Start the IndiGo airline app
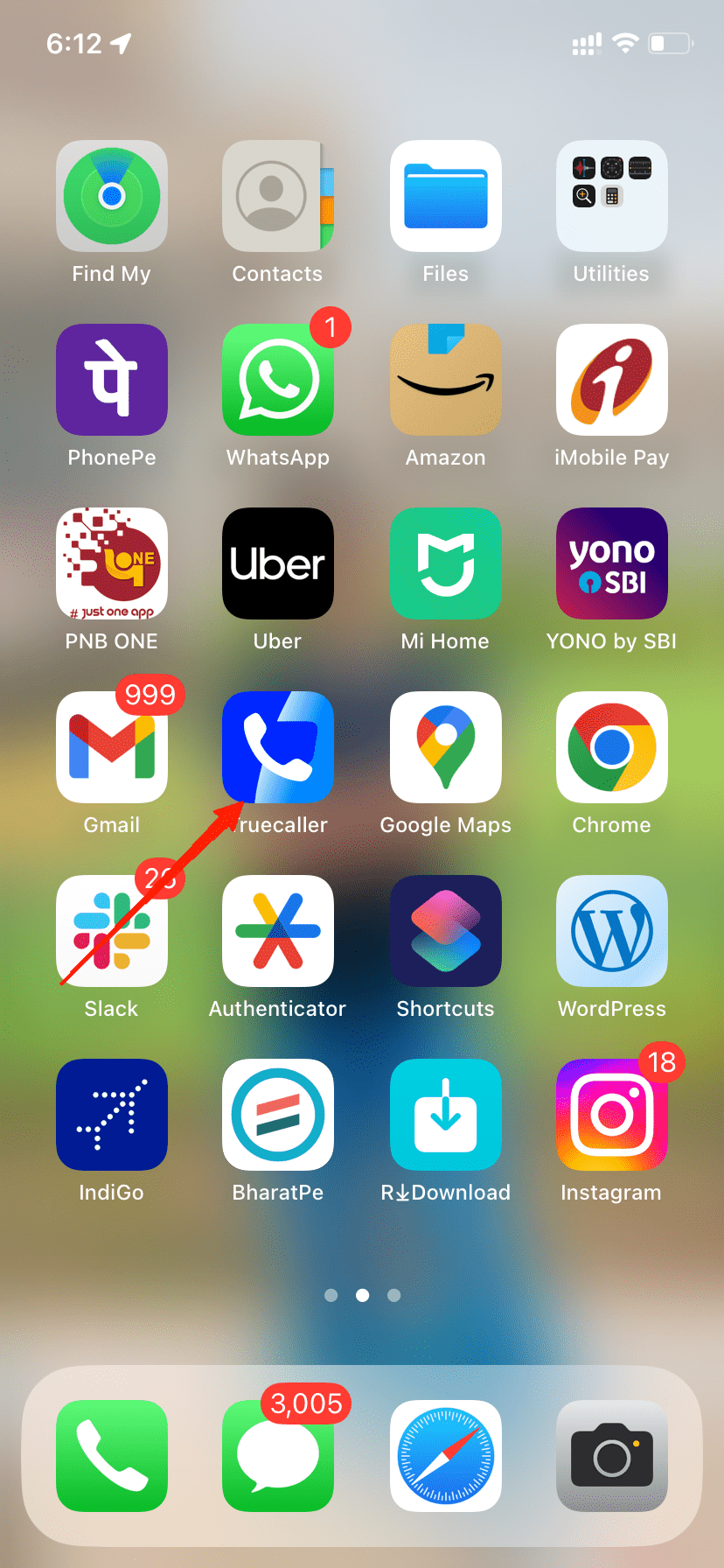The width and height of the screenshot is (724, 1568). pyautogui.click(x=111, y=1115)
